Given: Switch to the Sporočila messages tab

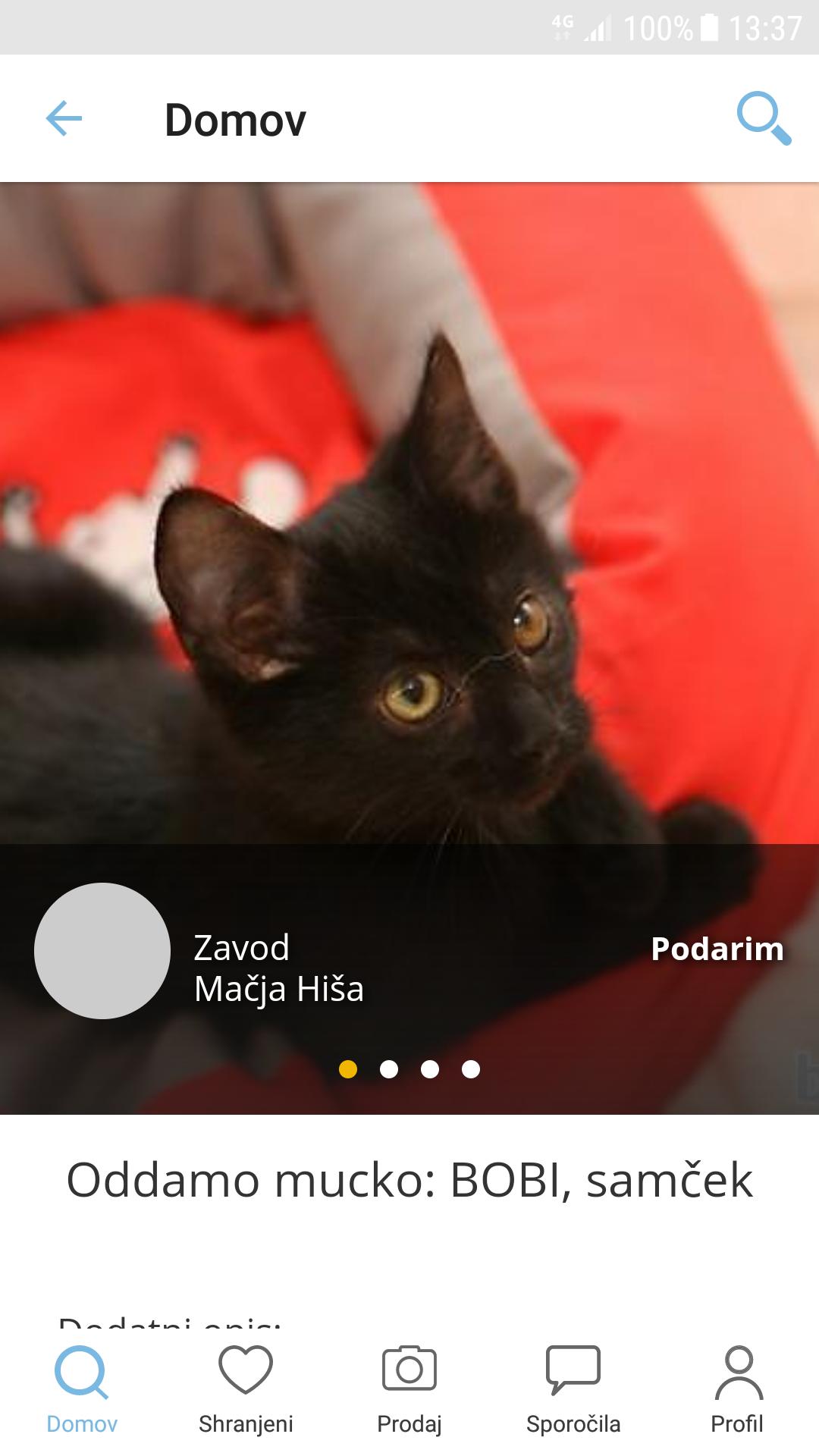Looking at the screenshot, I should (573, 1389).
